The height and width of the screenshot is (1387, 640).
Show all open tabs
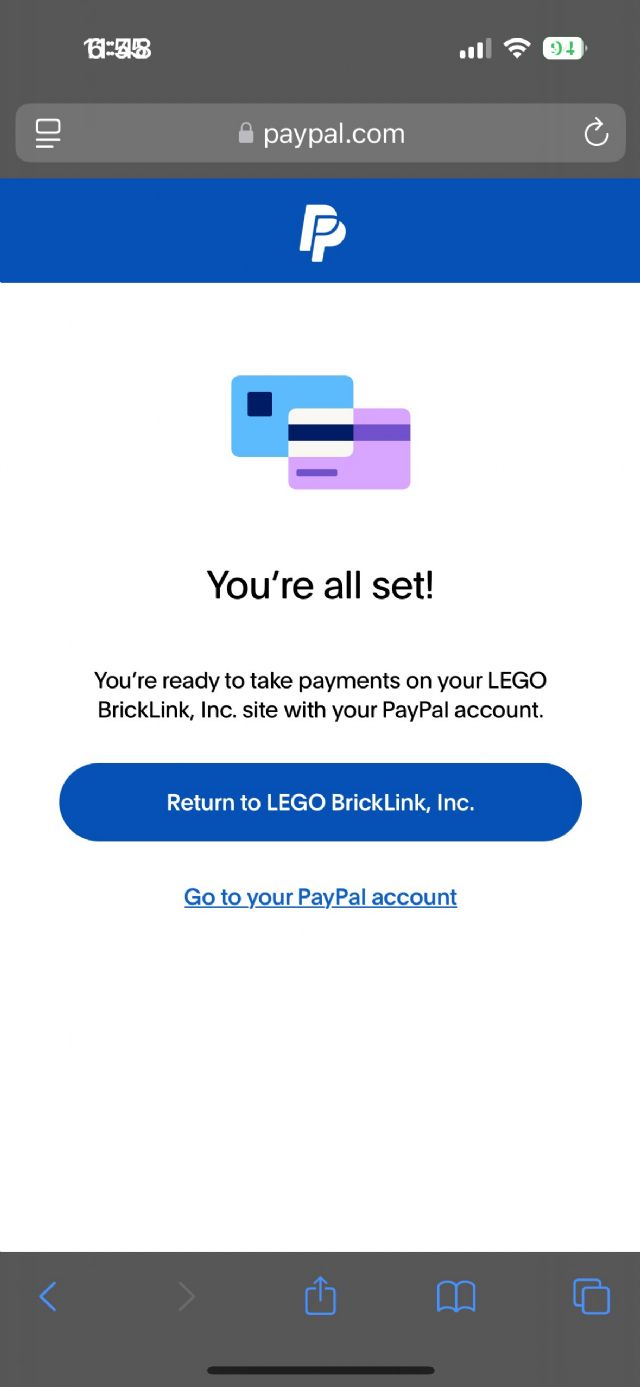(x=591, y=1297)
